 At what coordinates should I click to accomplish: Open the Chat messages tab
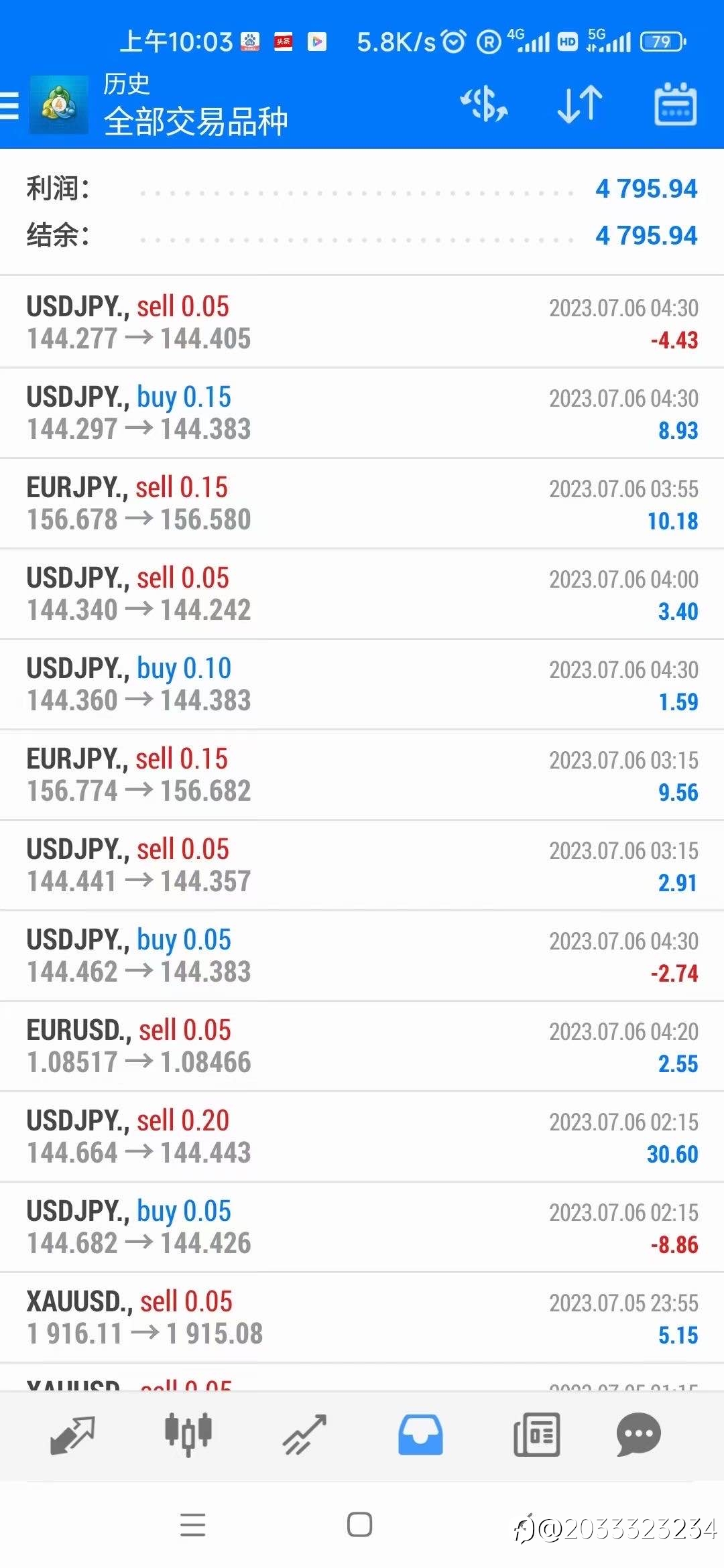(x=638, y=1435)
